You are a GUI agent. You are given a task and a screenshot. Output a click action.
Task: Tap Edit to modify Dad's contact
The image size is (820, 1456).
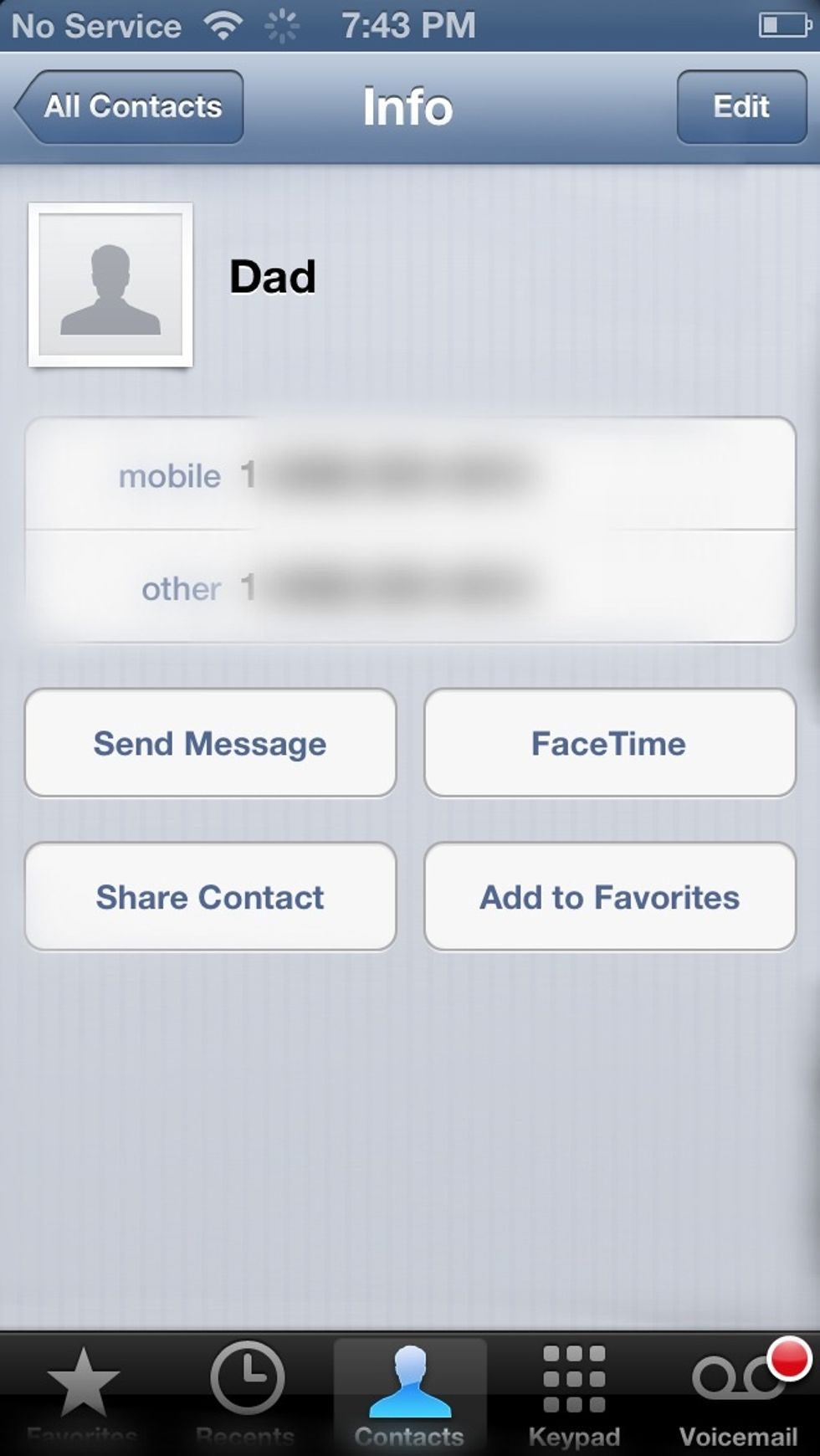pos(741,107)
